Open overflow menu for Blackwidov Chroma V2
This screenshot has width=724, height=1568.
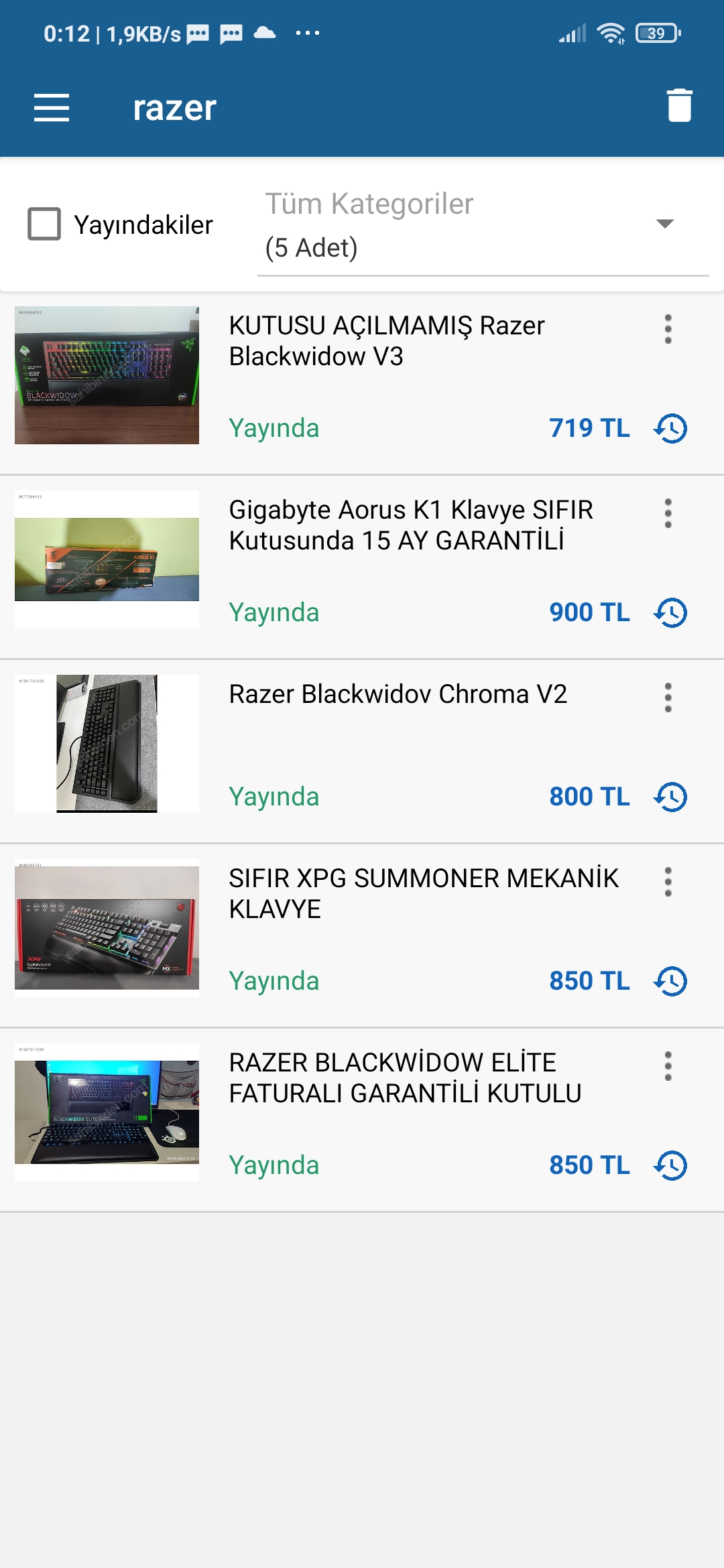[668, 698]
